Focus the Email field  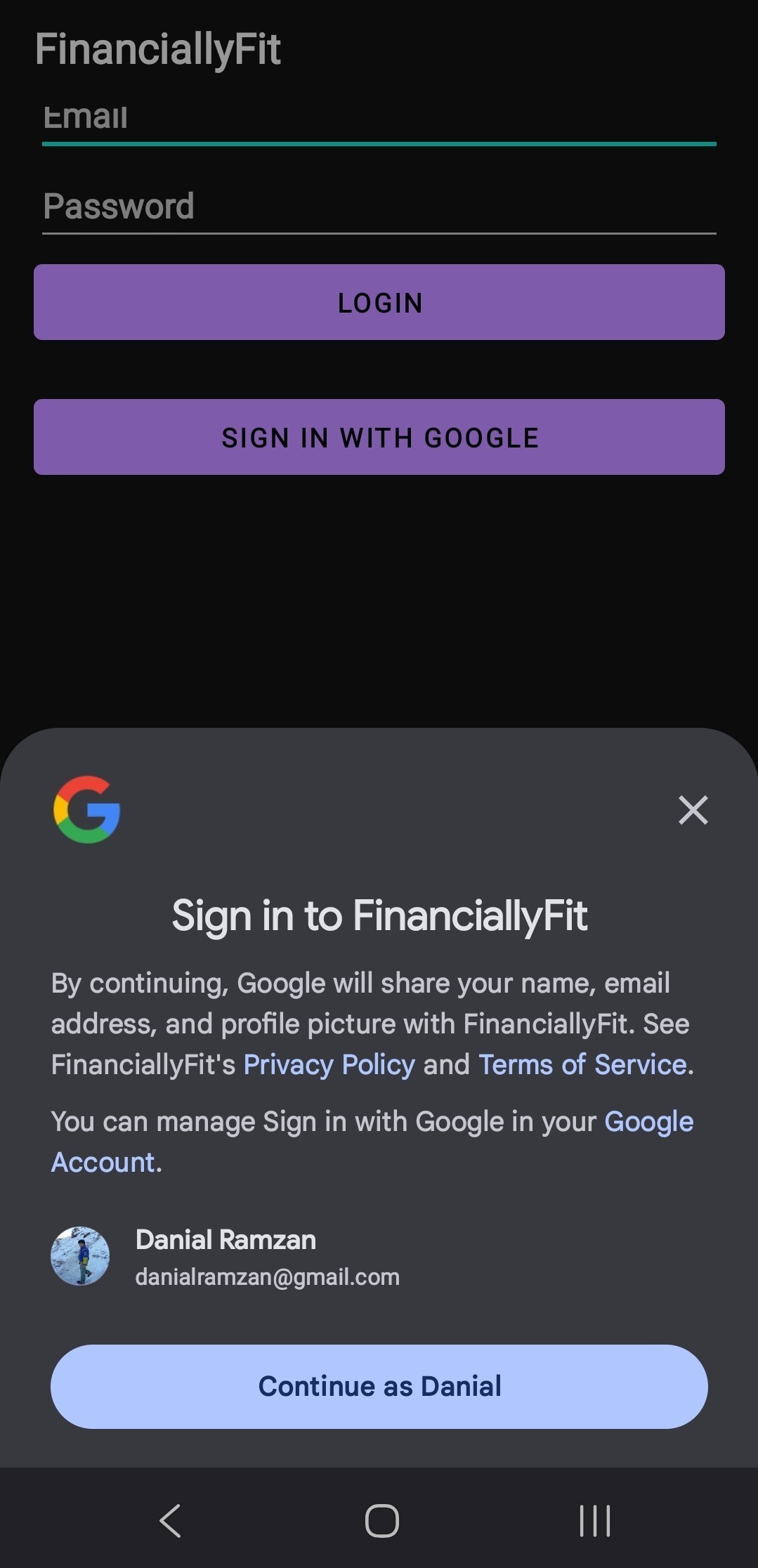coord(379,119)
